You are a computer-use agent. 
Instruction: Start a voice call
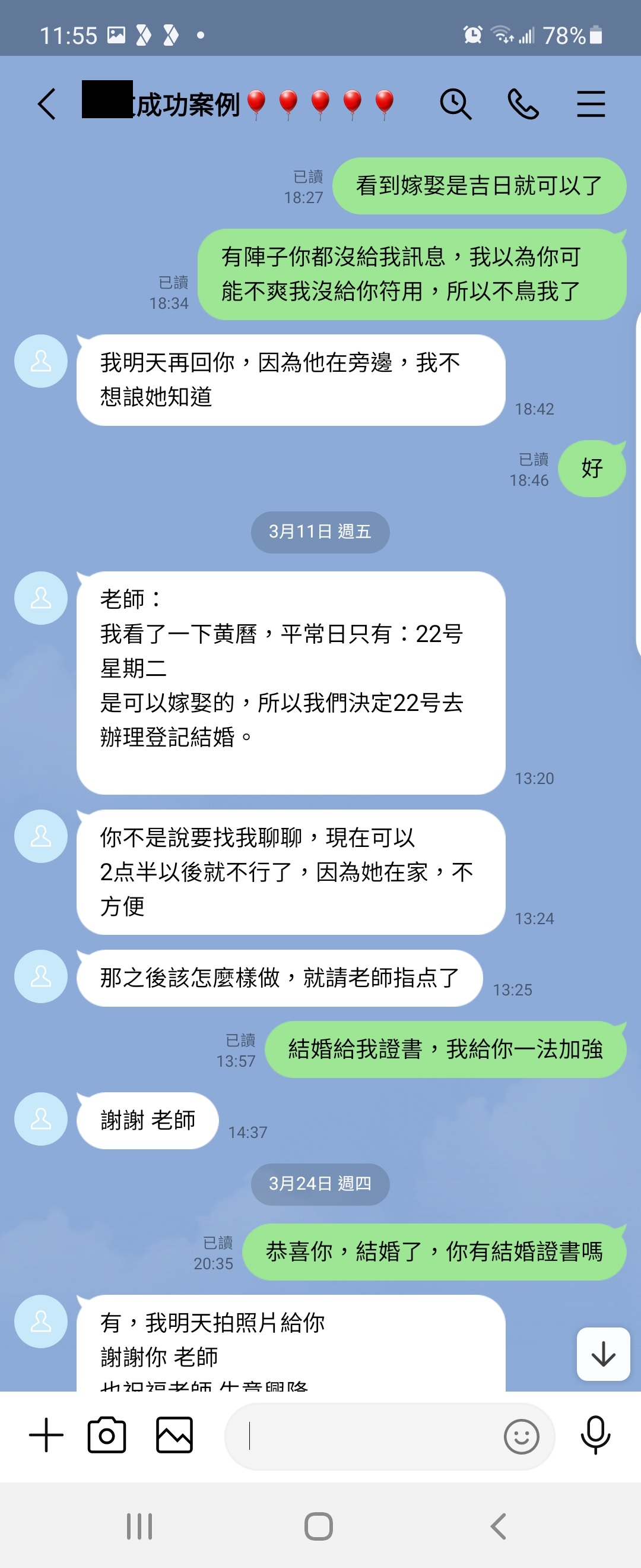523,104
